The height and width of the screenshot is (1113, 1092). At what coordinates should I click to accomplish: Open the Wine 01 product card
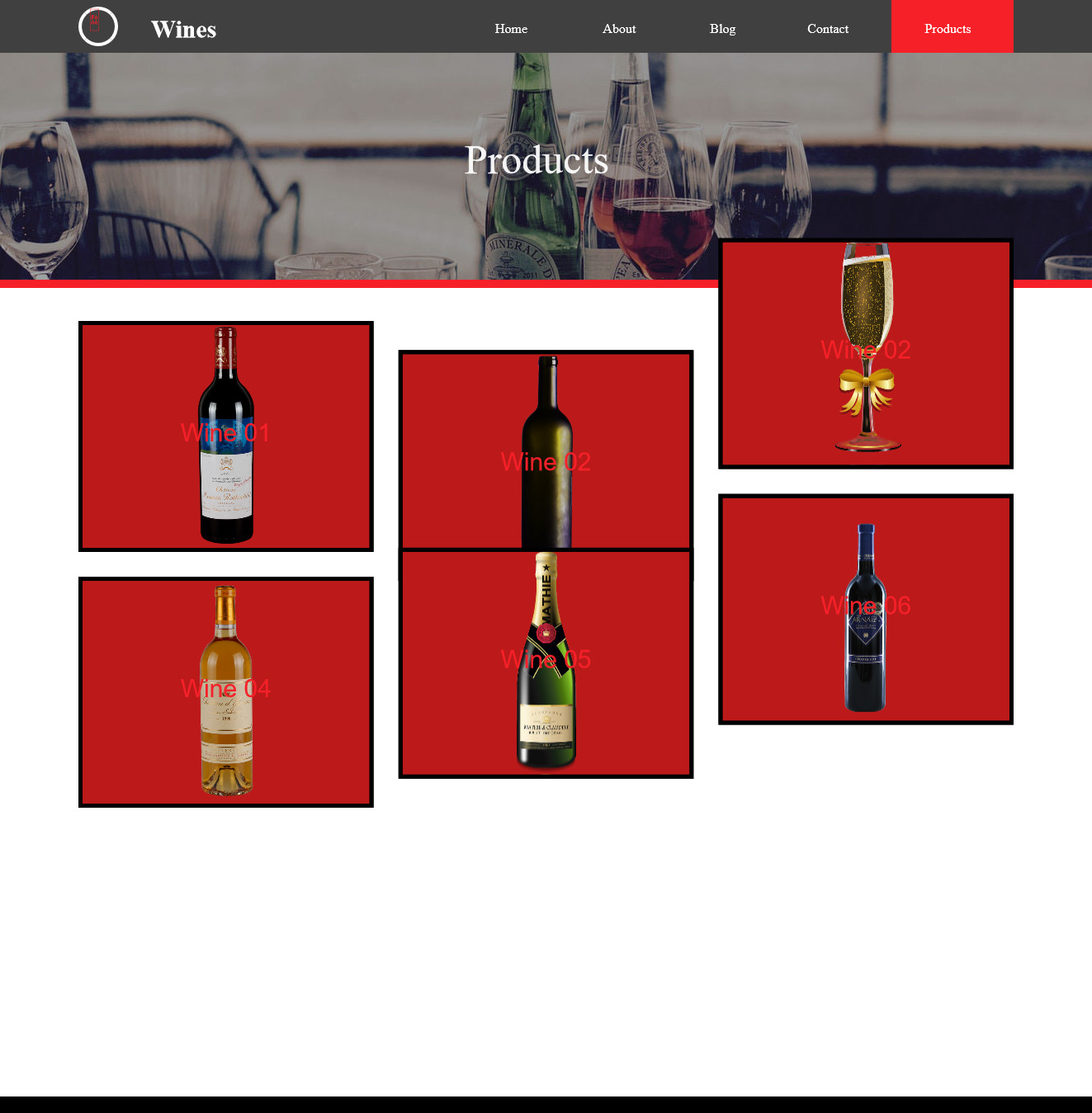point(225,436)
